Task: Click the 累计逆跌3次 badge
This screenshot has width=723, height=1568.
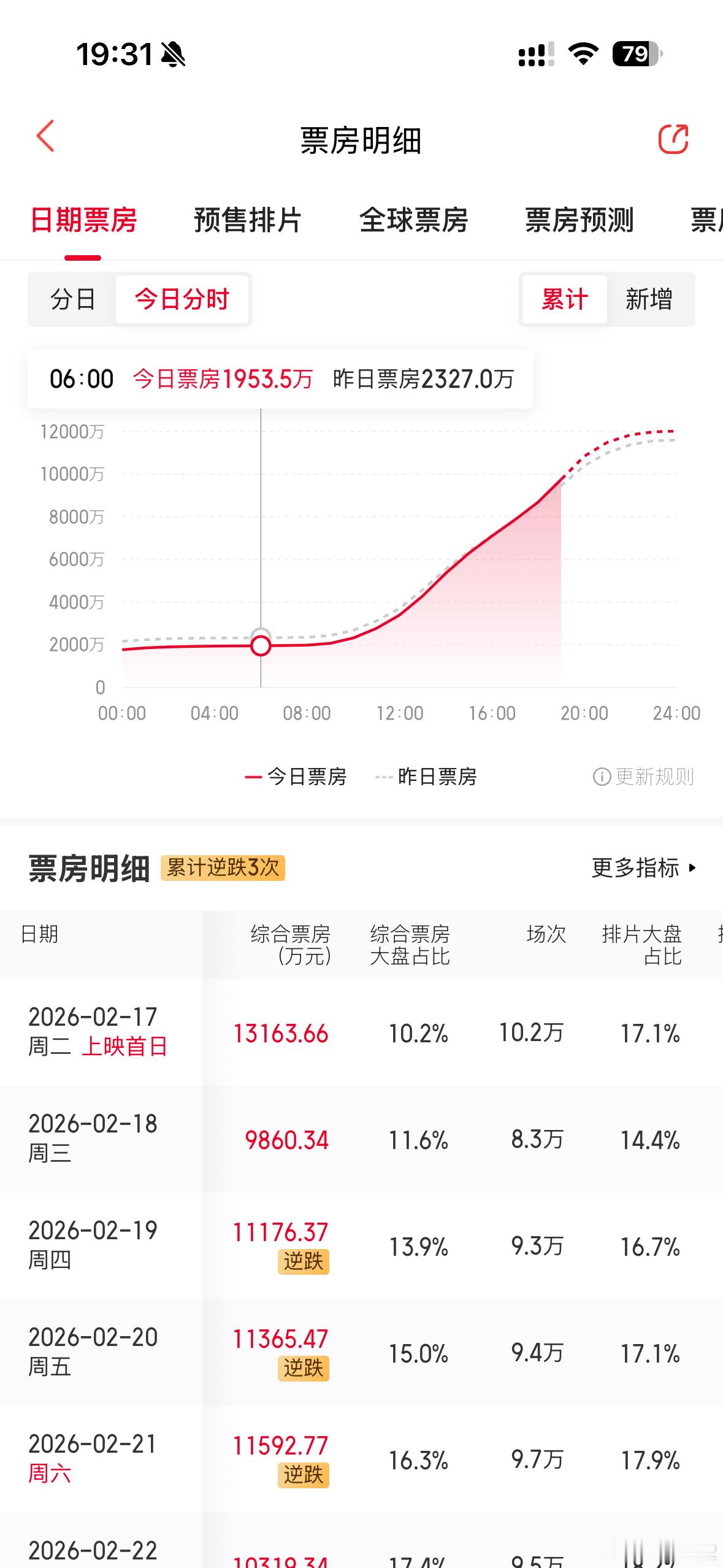Action: 222,867
